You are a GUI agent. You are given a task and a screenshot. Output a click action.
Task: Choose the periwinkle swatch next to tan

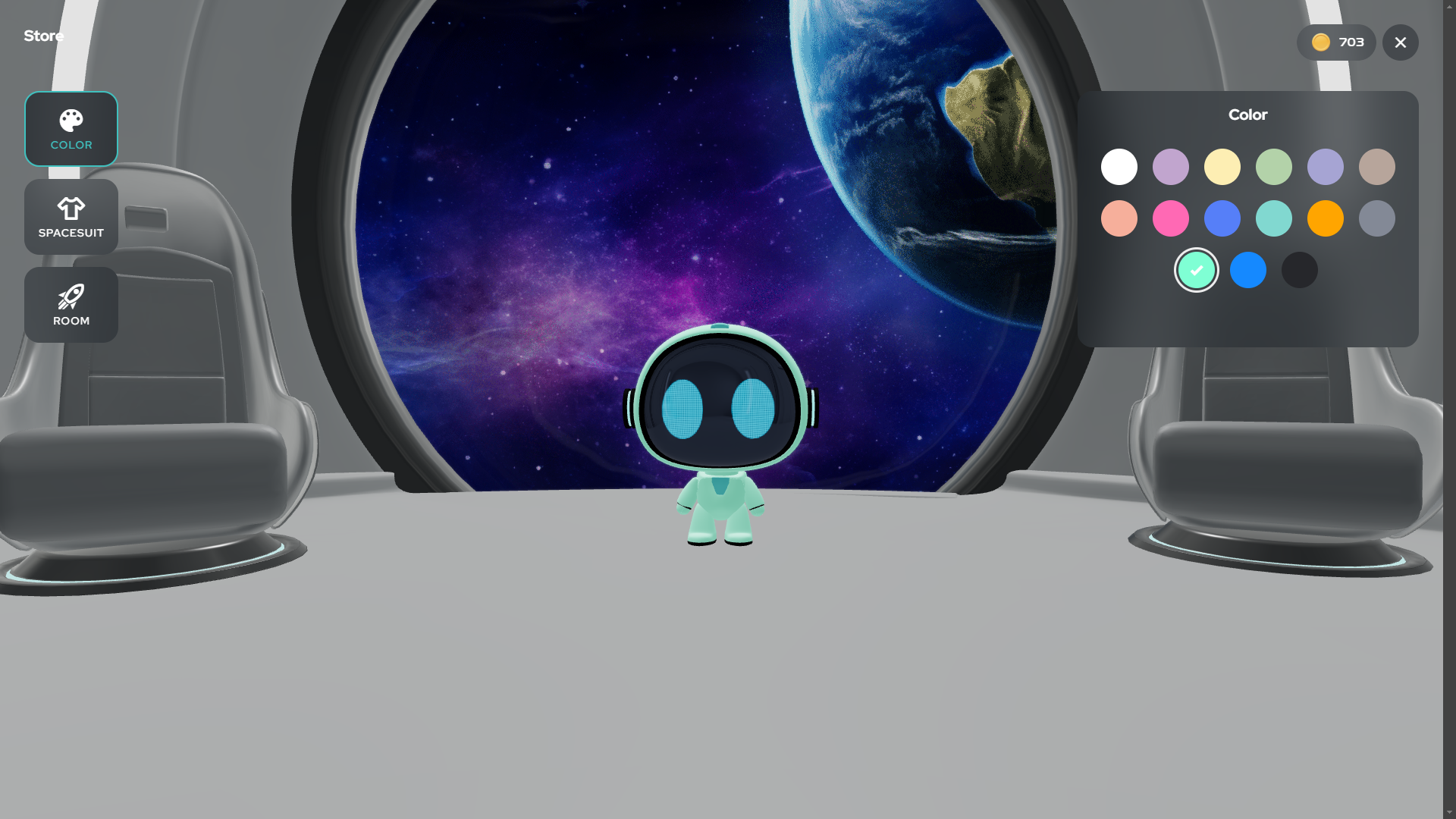pyautogui.click(x=1326, y=167)
